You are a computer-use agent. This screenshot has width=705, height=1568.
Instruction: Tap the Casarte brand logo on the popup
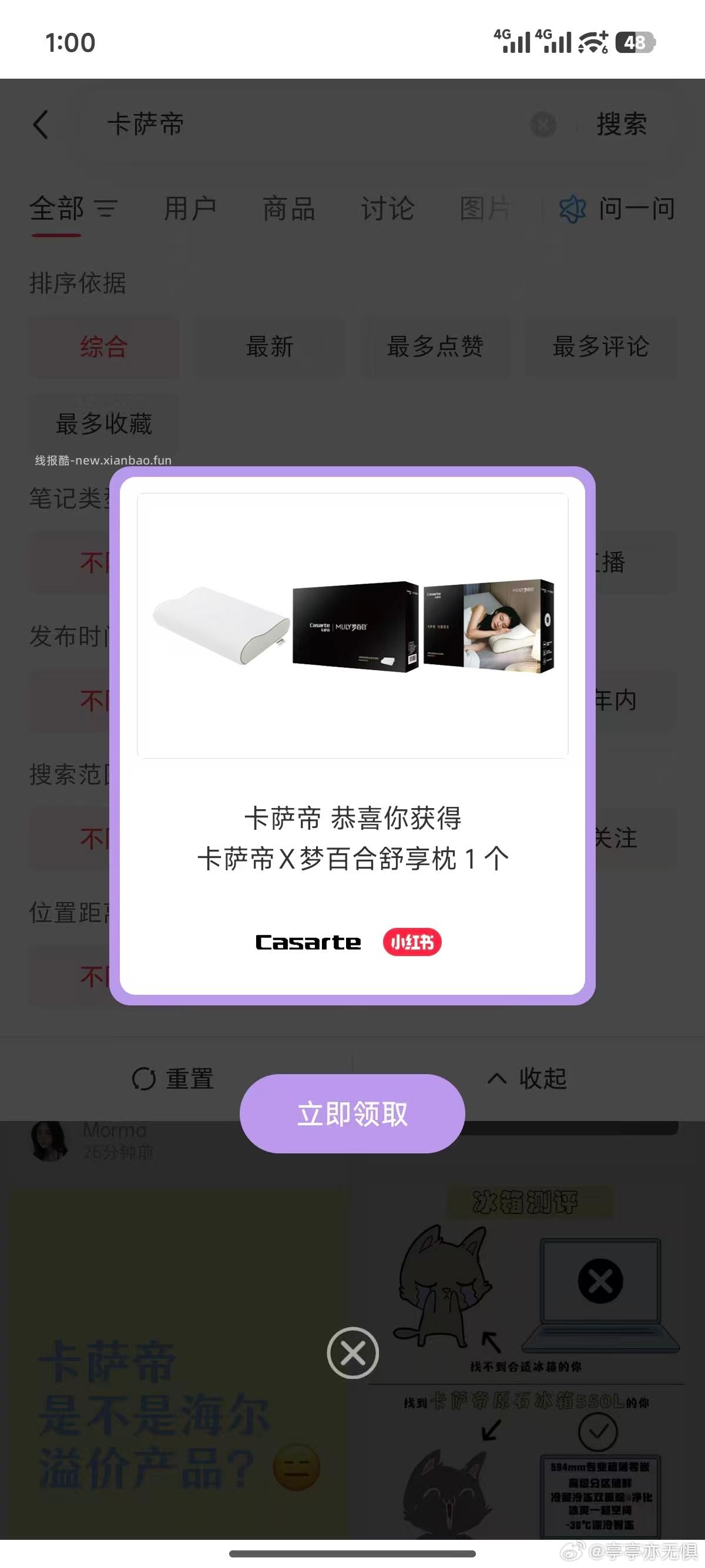click(x=308, y=941)
